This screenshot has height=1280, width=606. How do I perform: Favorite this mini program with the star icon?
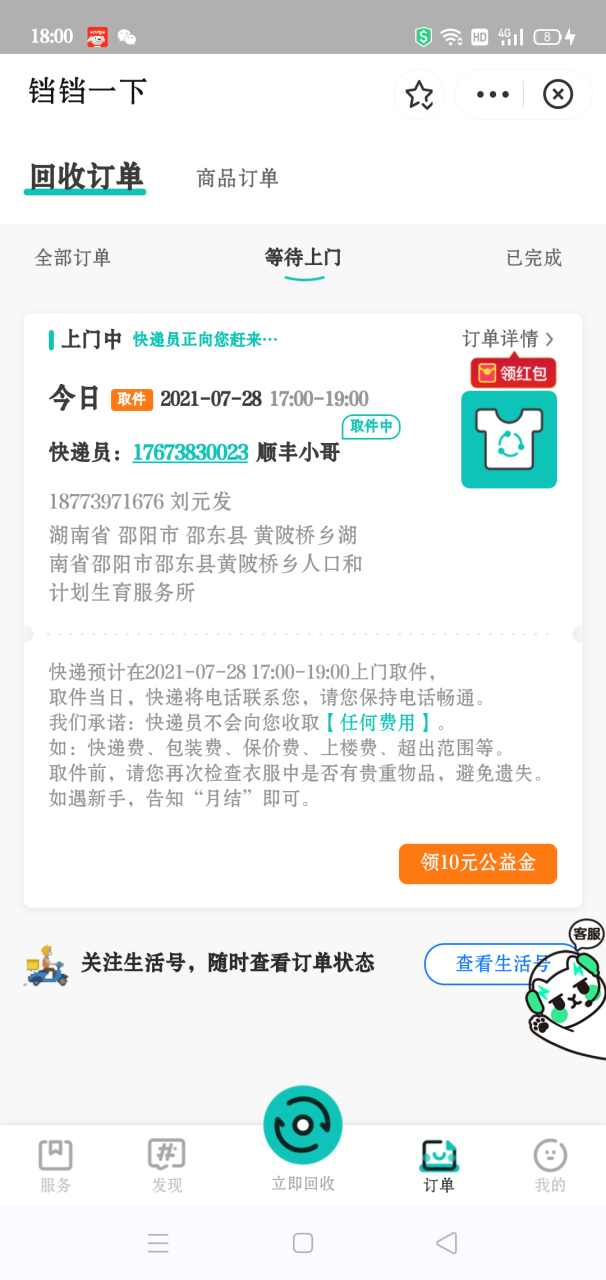tap(419, 95)
